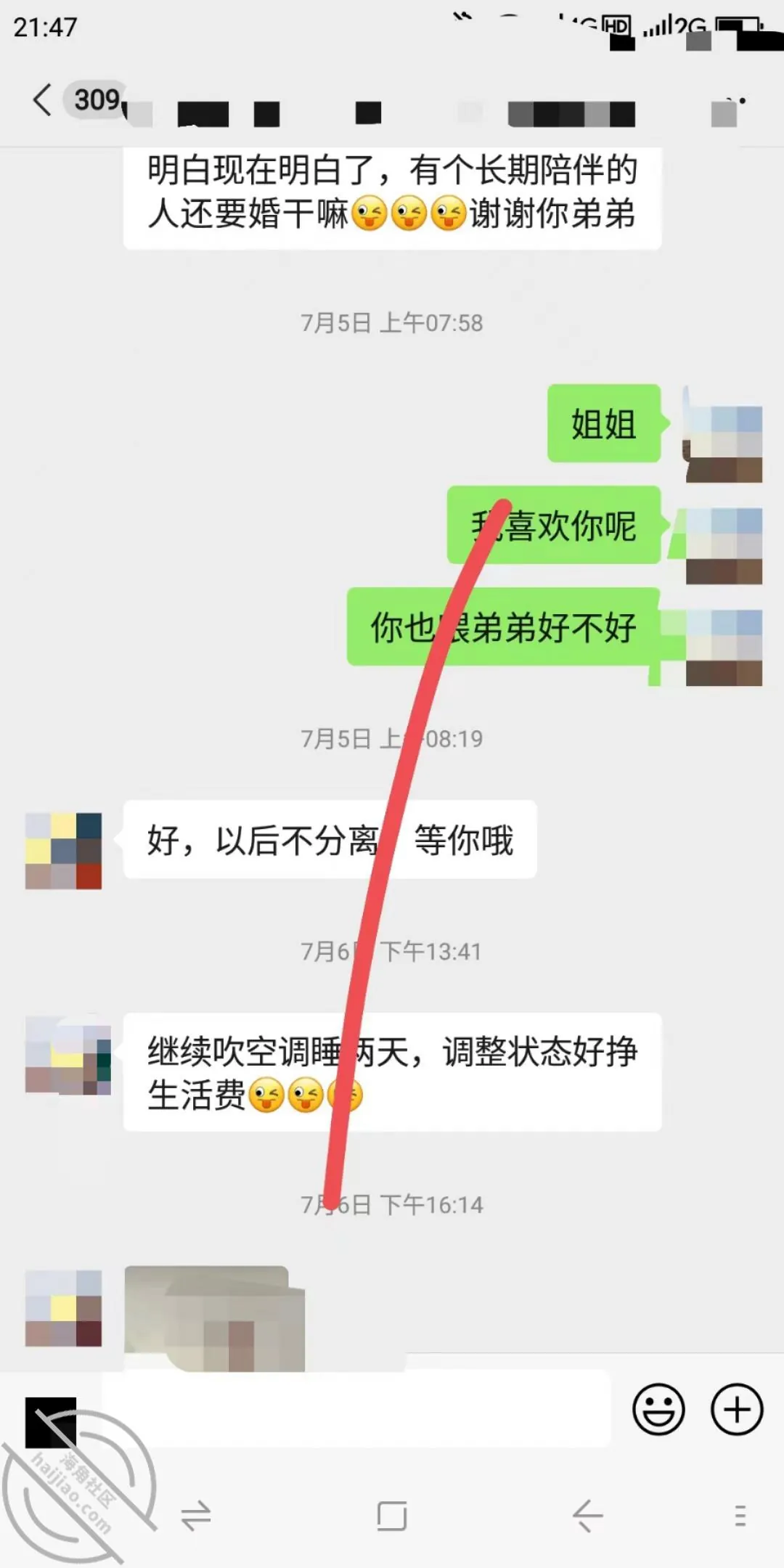784x1568 pixels.
Task: Go to the home screen
Action: [392, 1515]
